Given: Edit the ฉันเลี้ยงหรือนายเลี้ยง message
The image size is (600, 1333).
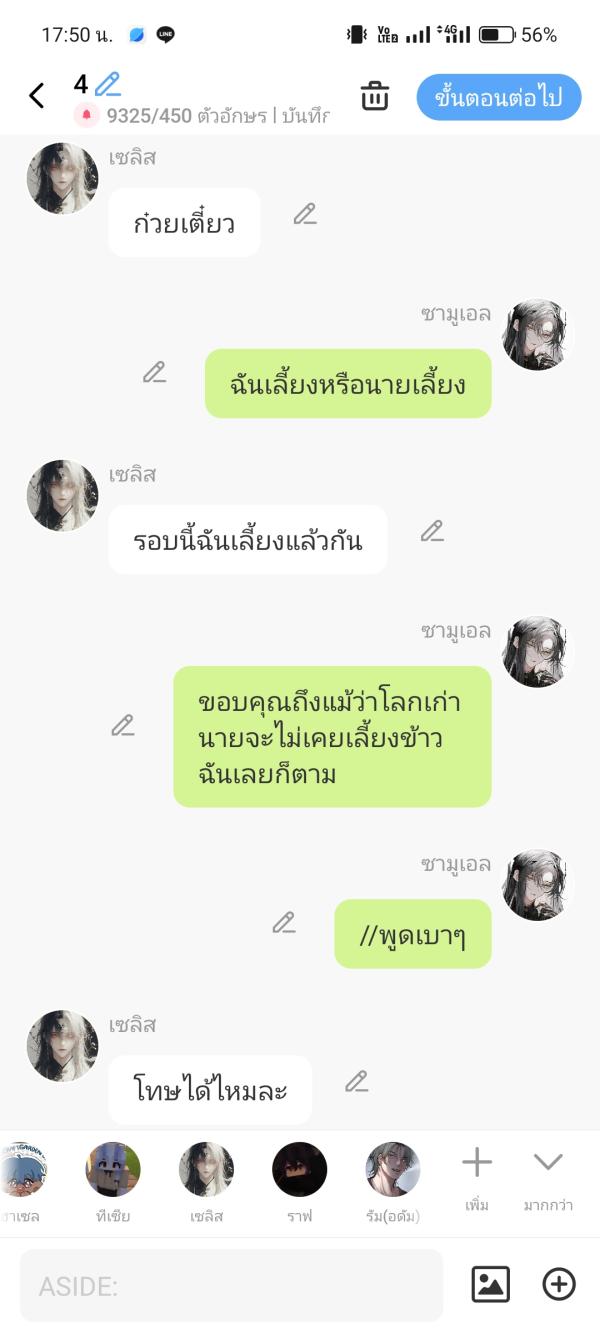Looking at the screenshot, I should point(154,373).
